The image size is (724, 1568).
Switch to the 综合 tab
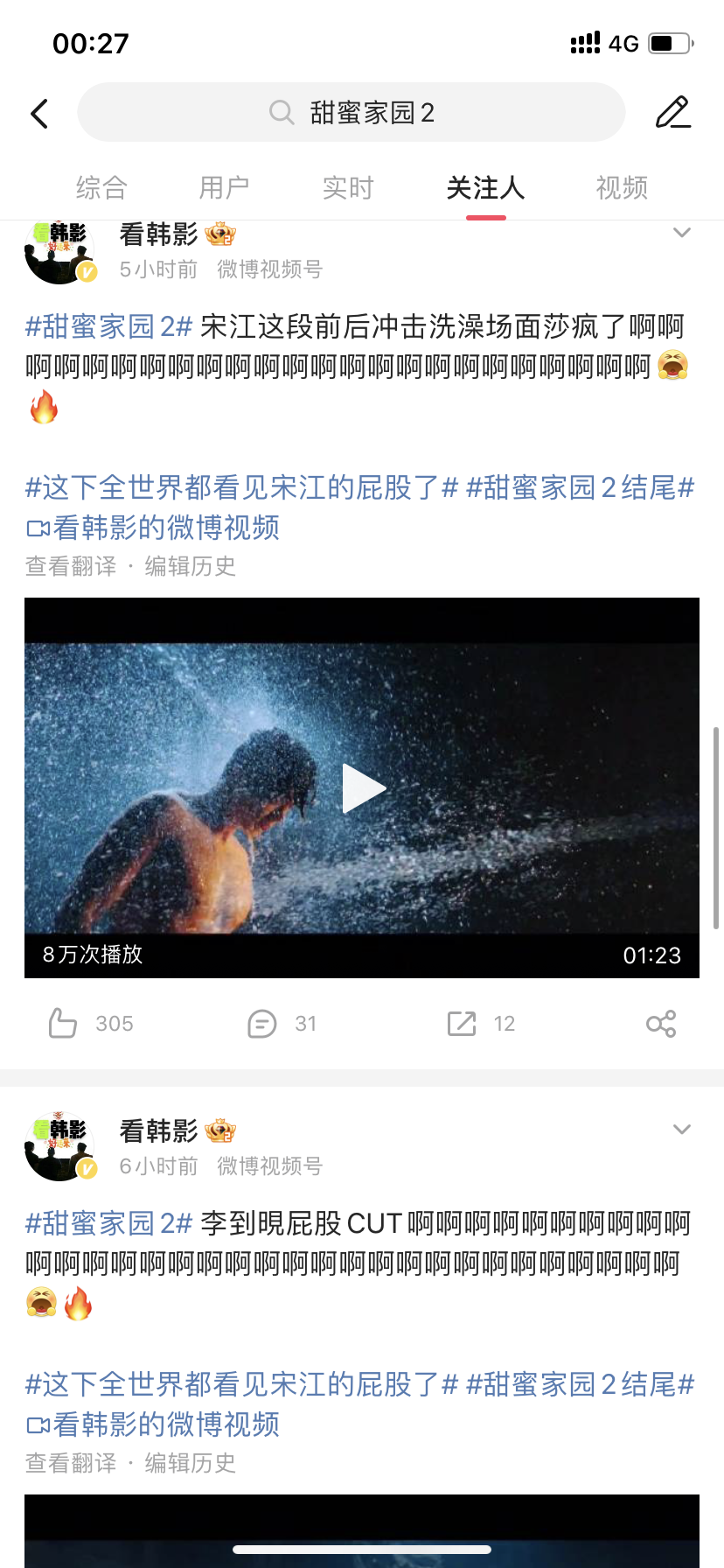pos(101,187)
